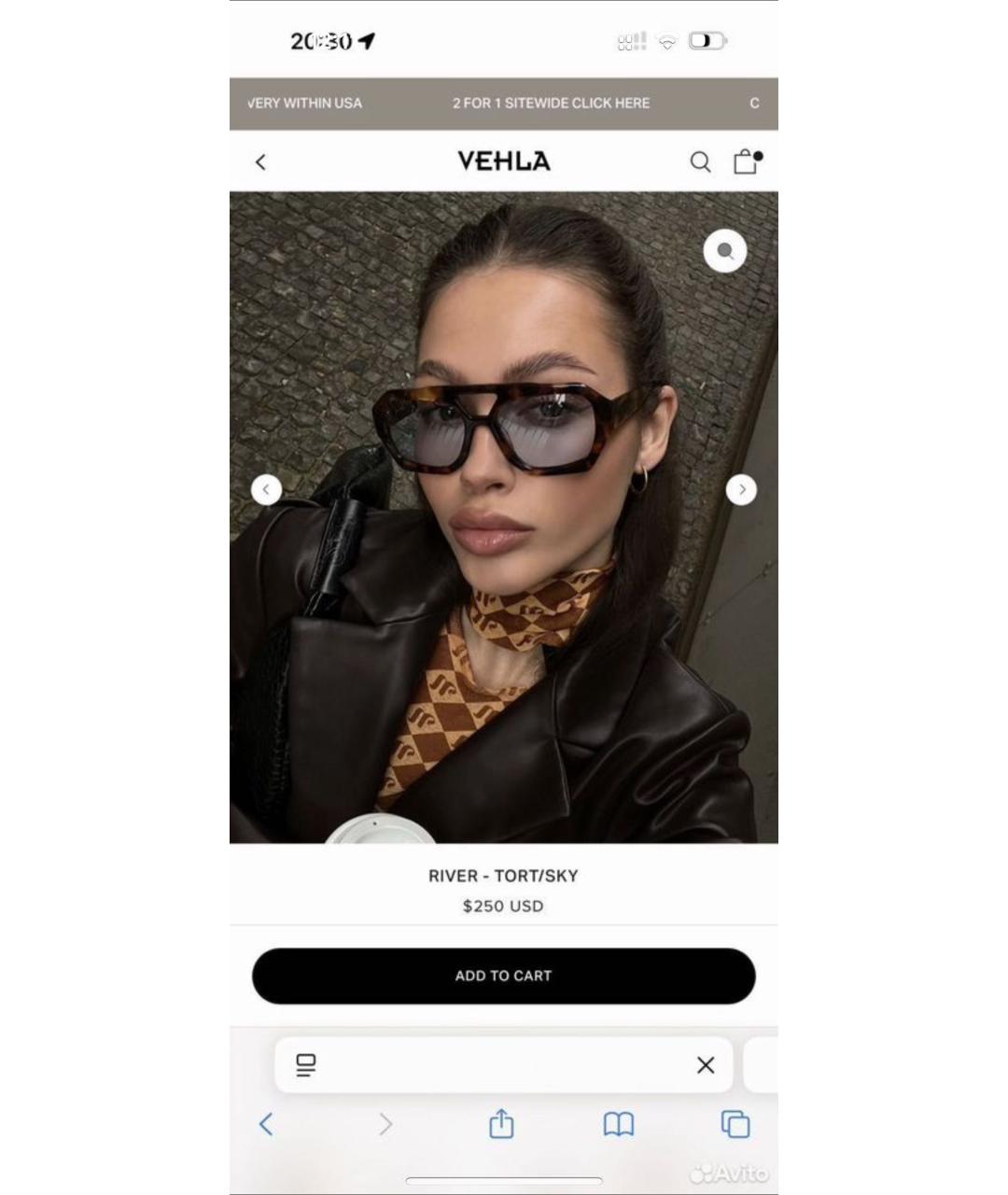
Task: Go back in Safari's bottom toolbar
Action: tap(266, 1124)
